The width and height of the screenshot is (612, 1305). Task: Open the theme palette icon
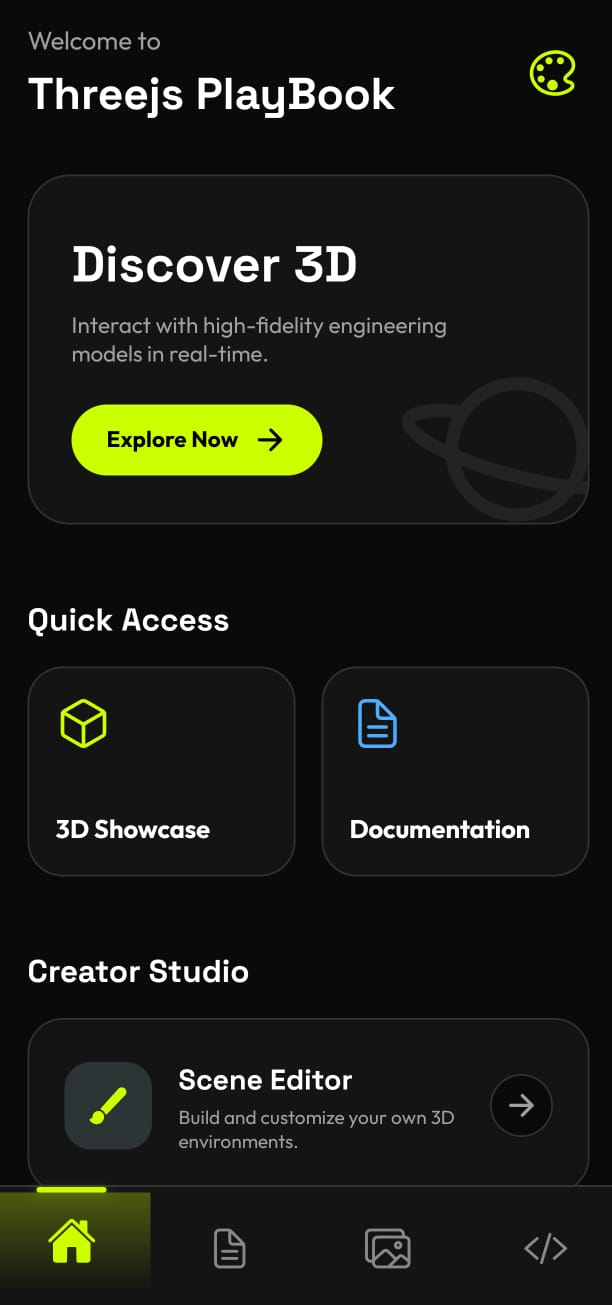coord(552,74)
